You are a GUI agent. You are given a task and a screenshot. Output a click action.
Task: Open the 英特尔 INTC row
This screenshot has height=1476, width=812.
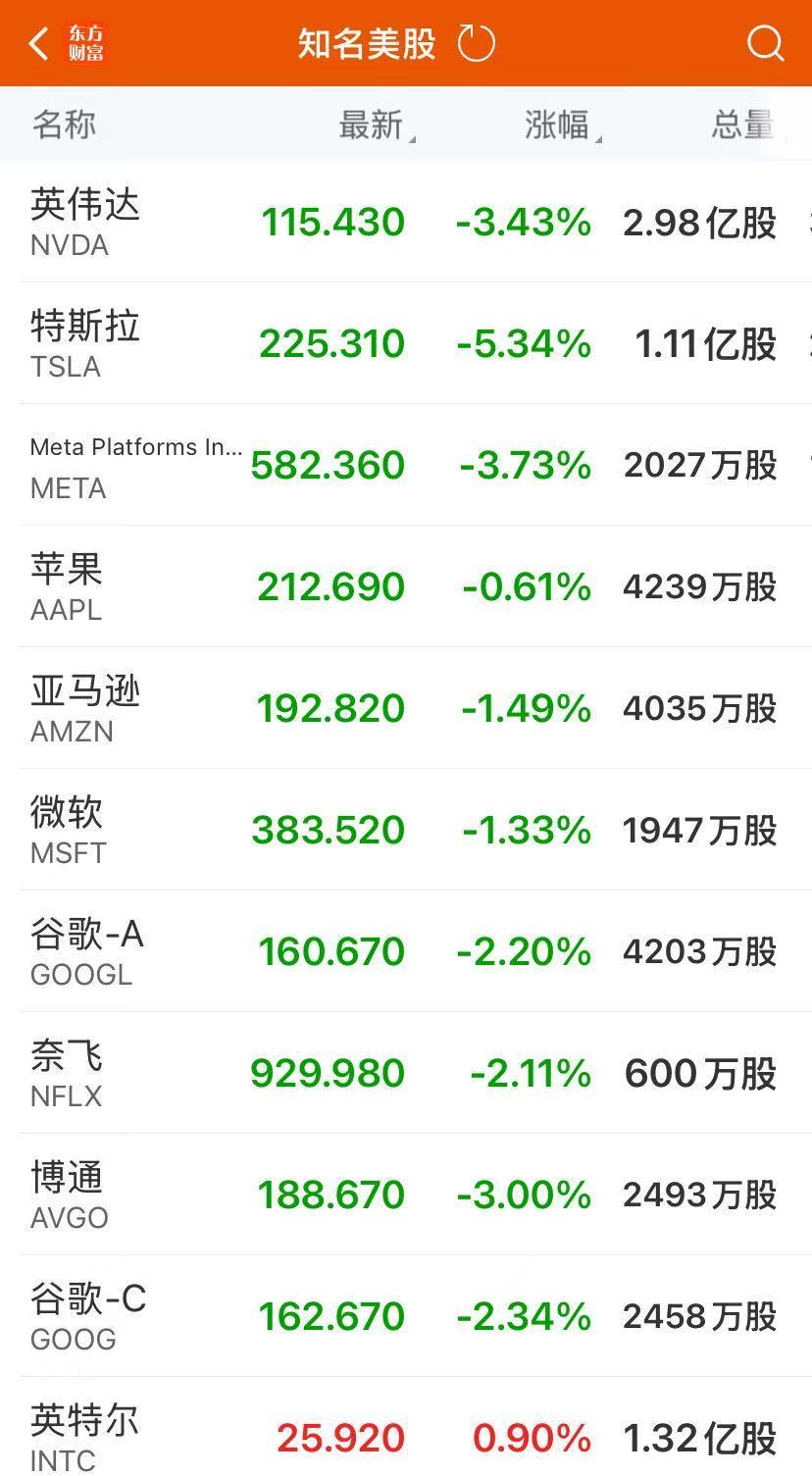point(406,1427)
